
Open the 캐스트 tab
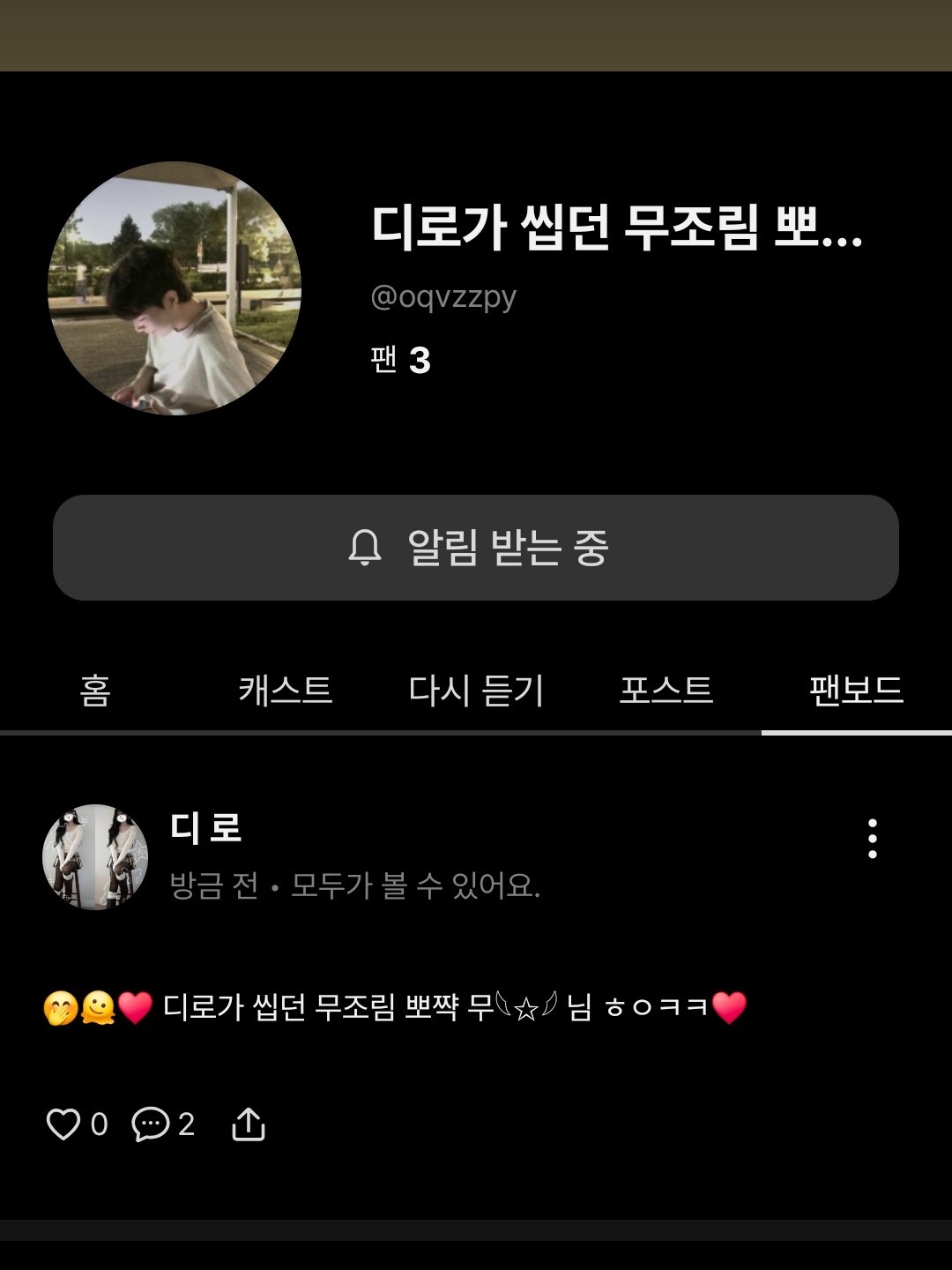pyautogui.click(x=285, y=690)
